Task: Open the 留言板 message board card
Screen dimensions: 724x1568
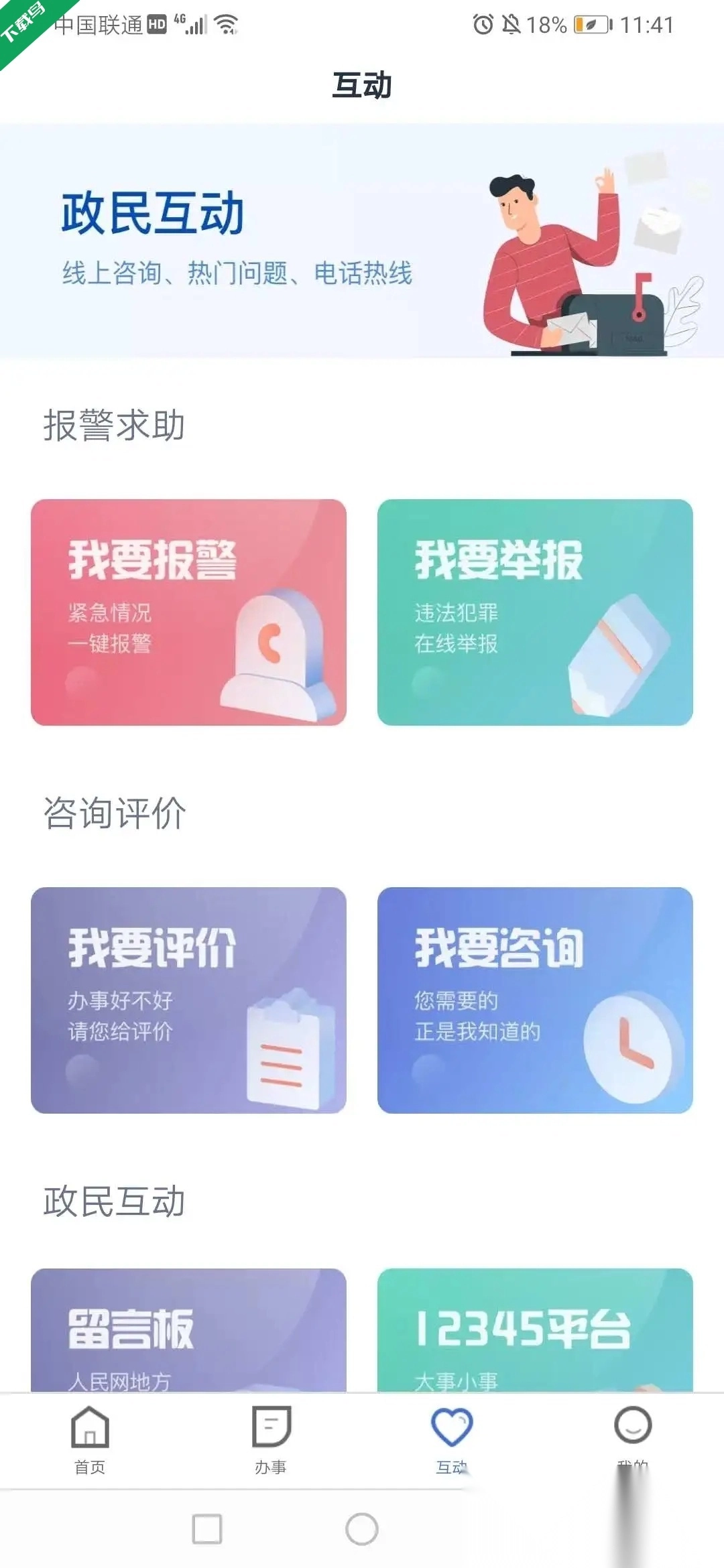Action: [188, 1330]
